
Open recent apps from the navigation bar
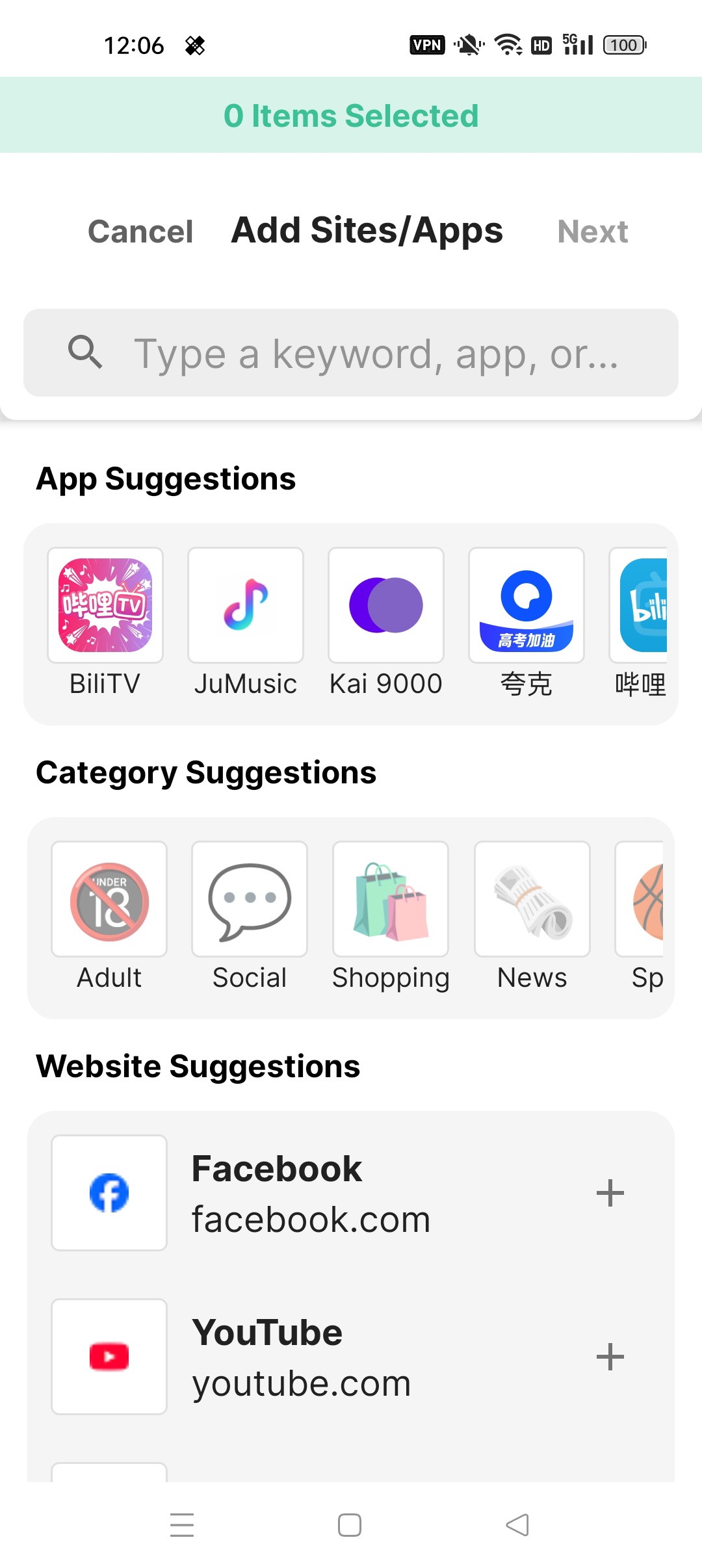(x=182, y=1525)
